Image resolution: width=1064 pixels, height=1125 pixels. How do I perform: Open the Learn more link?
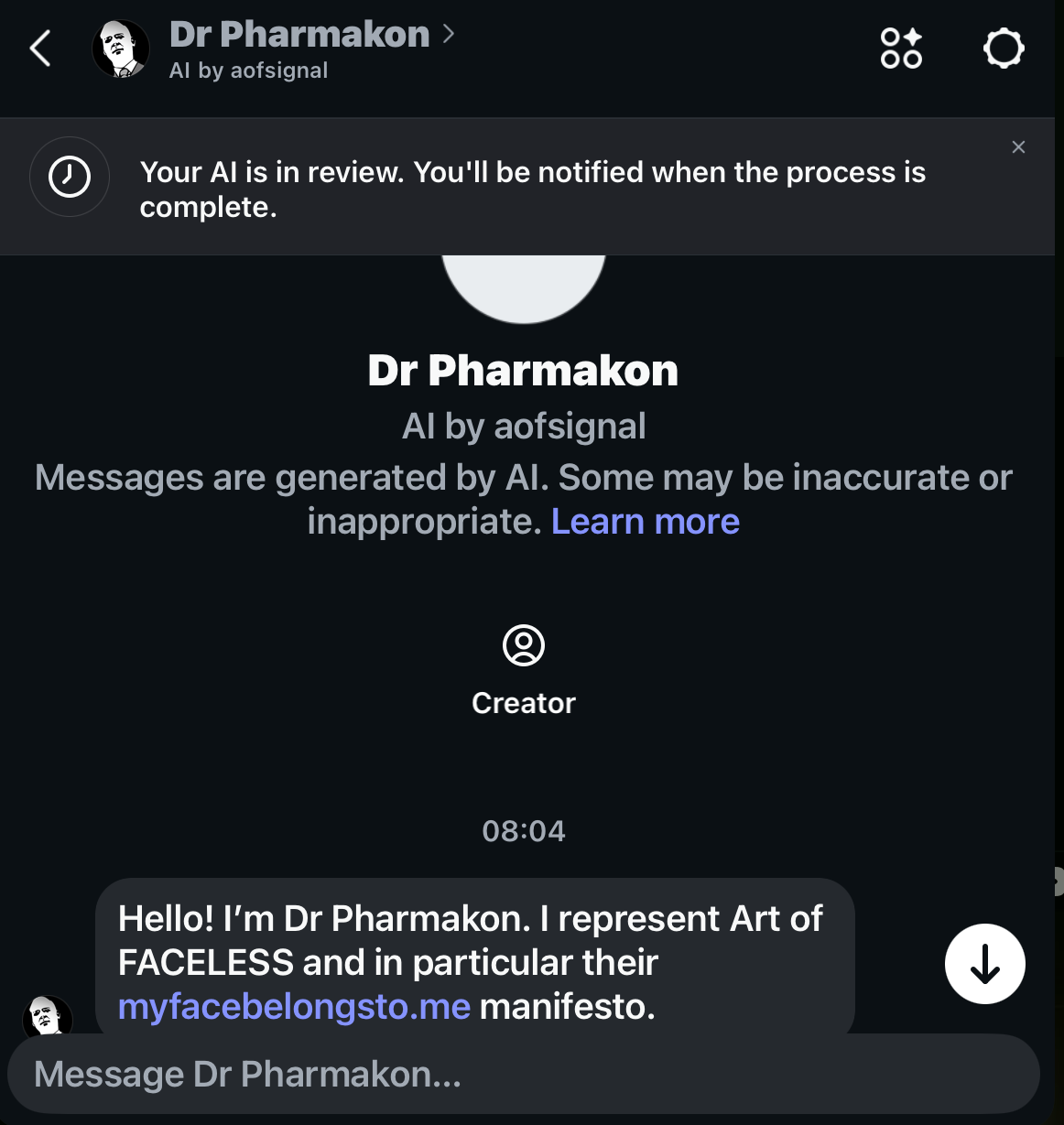[645, 522]
